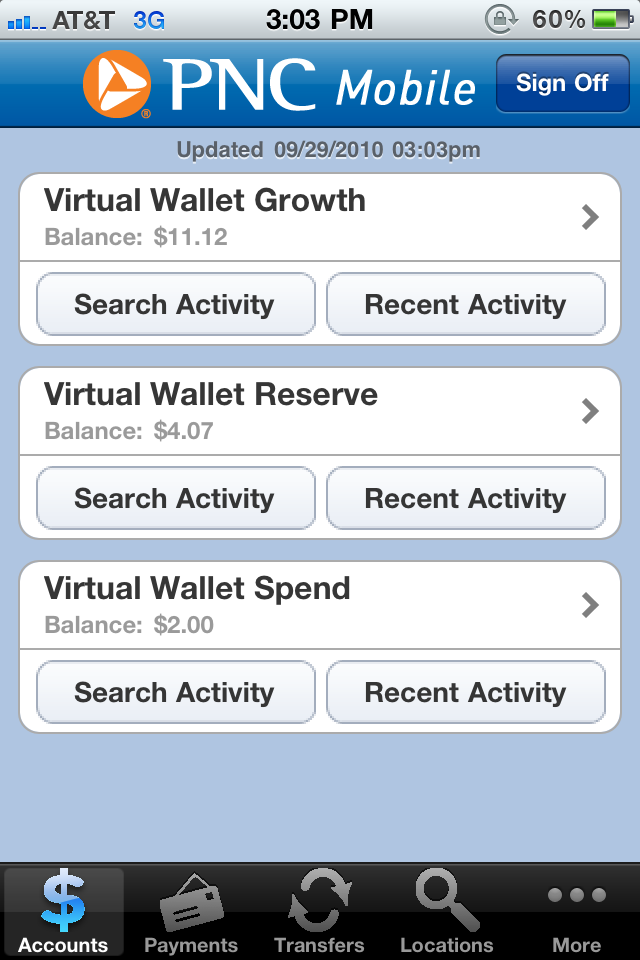Viewport: 640px width, 960px height.
Task: Show the More tab options
Action: (x=576, y=912)
